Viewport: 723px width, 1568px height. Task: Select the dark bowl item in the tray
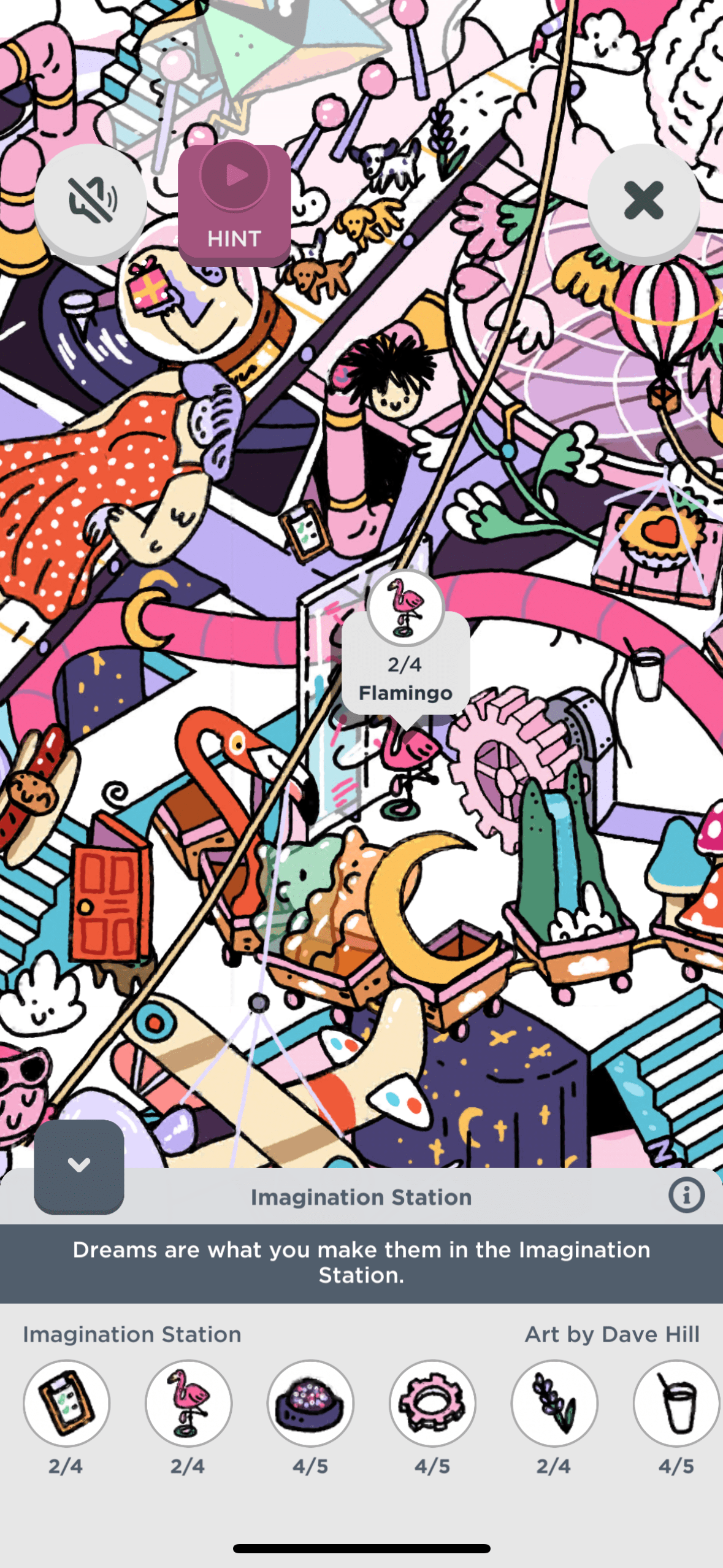point(310,1402)
